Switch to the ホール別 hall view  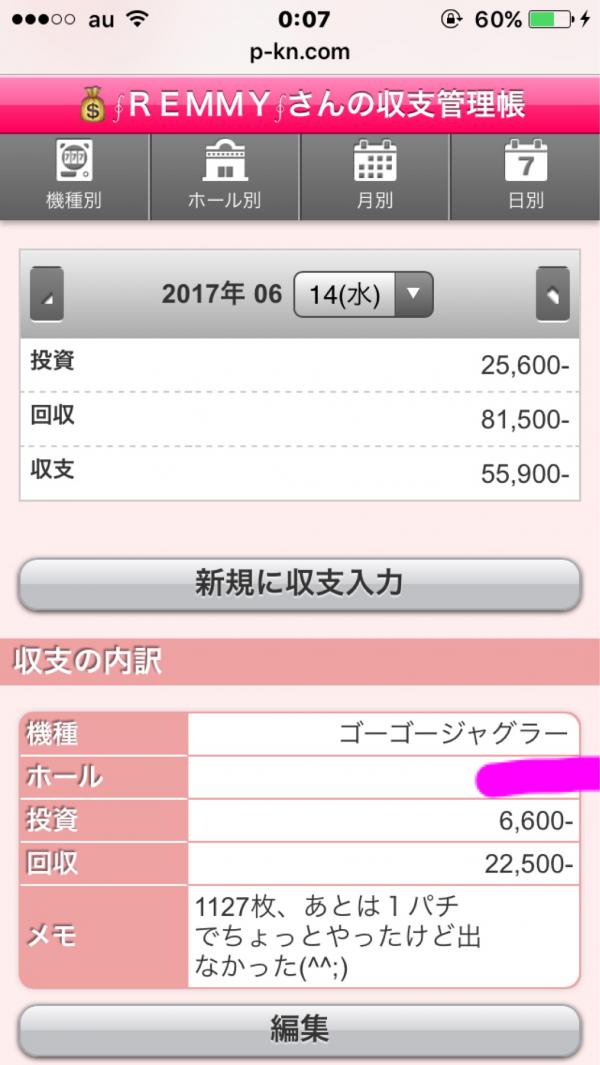225,177
